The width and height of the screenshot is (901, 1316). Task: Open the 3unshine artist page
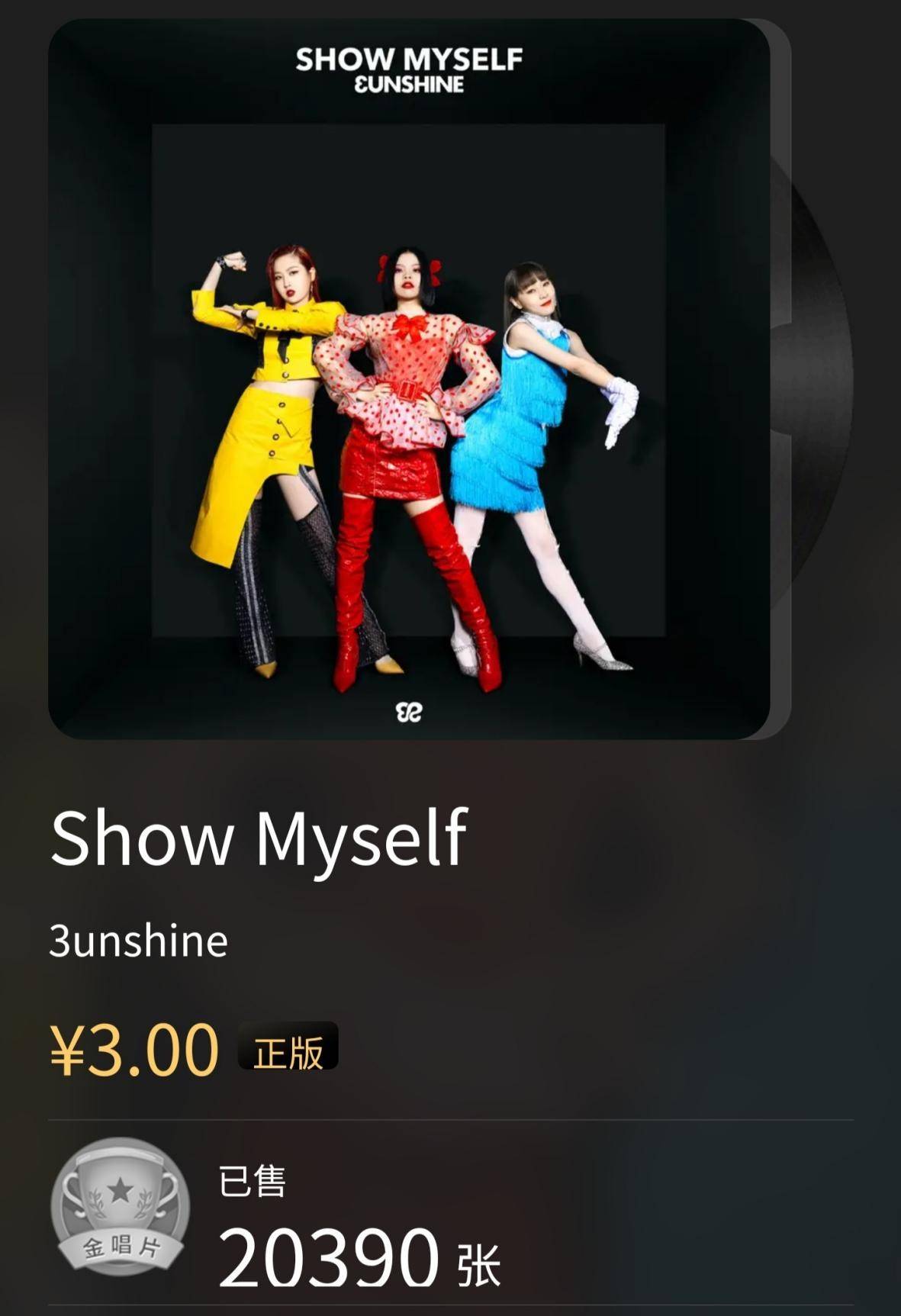tap(139, 941)
